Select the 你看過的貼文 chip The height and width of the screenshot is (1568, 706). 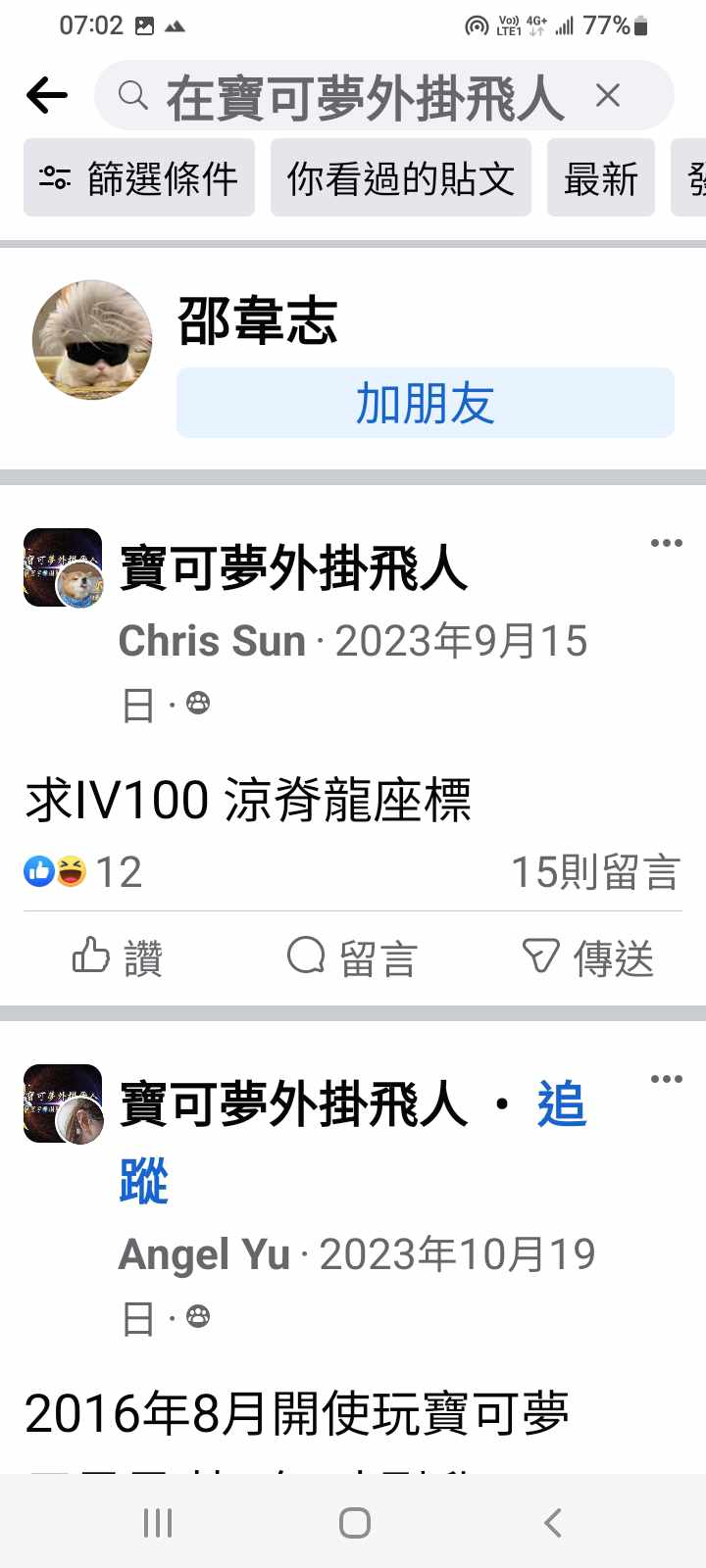click(x=400, y=178)
